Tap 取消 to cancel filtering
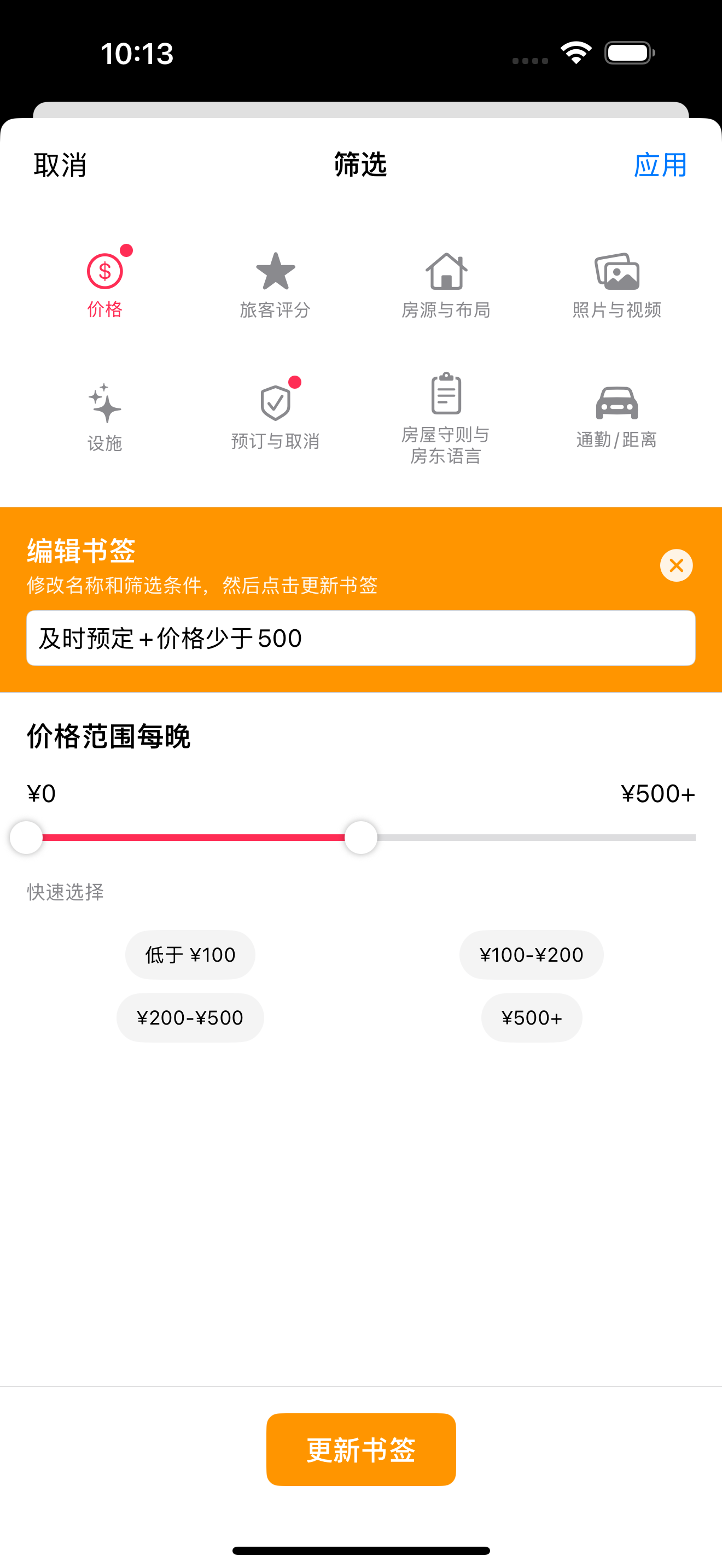The height and width of the screenshot is (1568, 722). pyautogui.click(x=60, y=165)
